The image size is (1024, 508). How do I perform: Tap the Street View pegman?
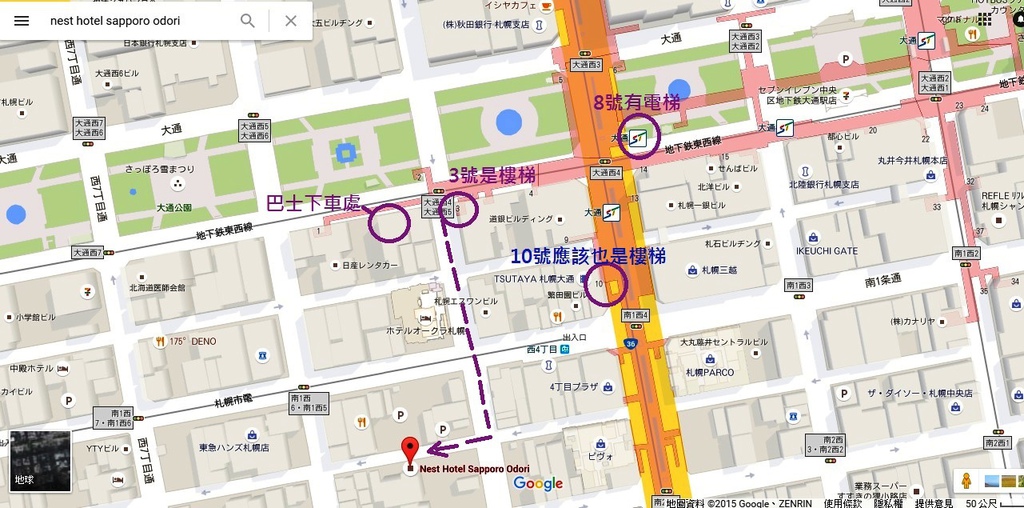tap(966, 481)
